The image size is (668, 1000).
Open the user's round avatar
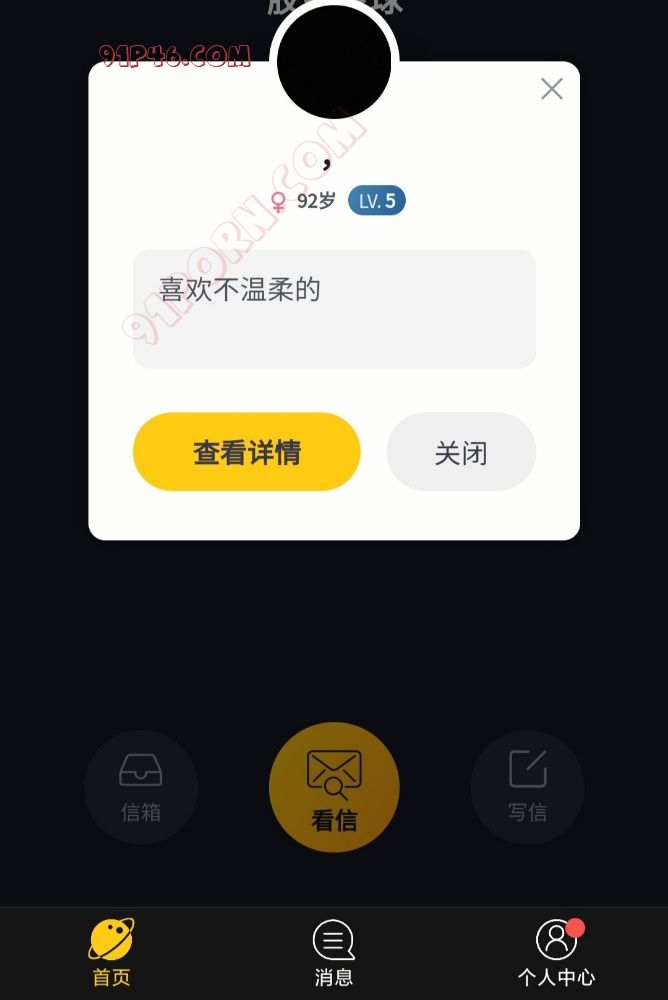[x=334, y=62]
